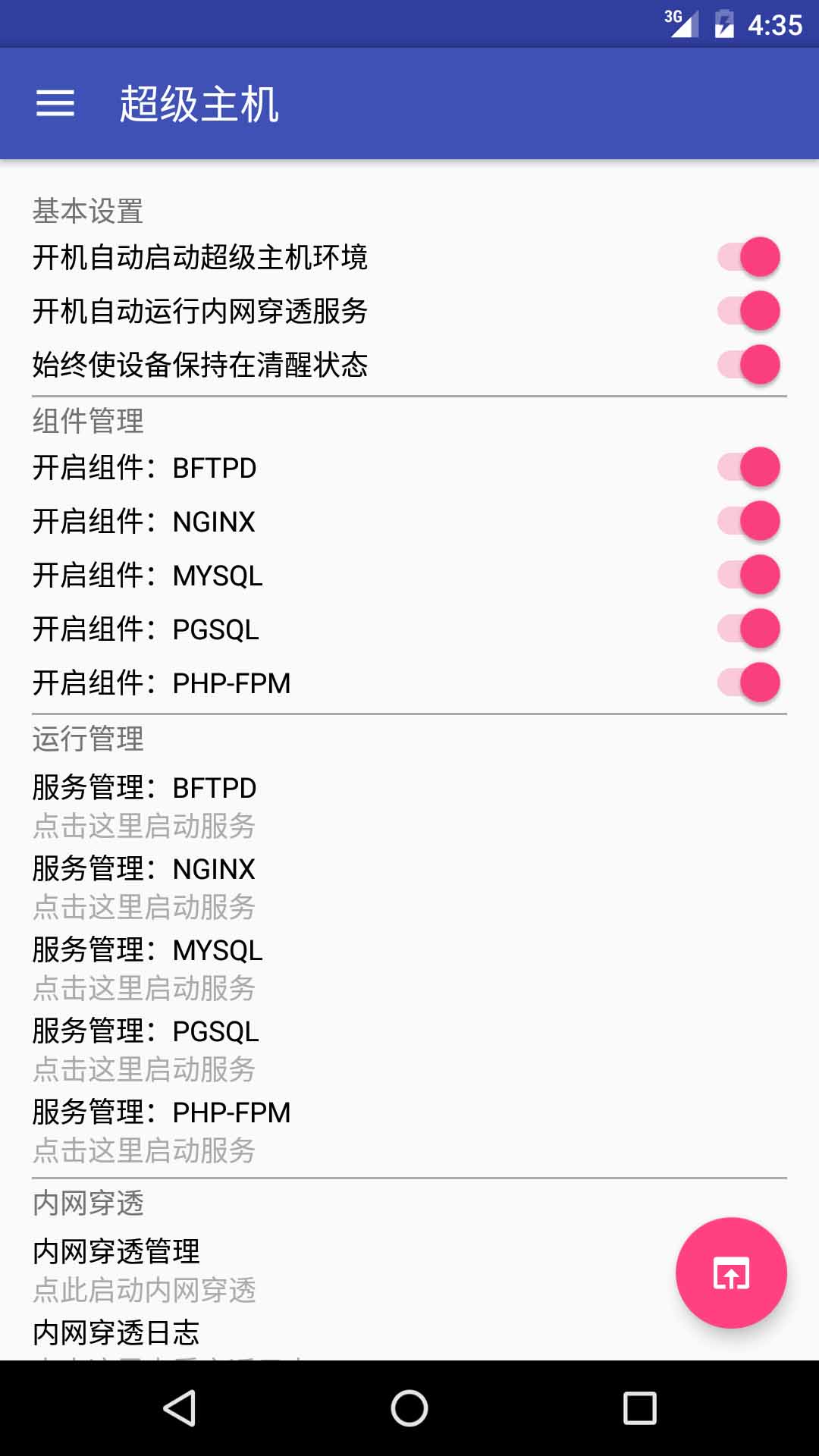819x1456 pixels.
Task: Start the 服务管理 BFTPD service
Action: 144,806
